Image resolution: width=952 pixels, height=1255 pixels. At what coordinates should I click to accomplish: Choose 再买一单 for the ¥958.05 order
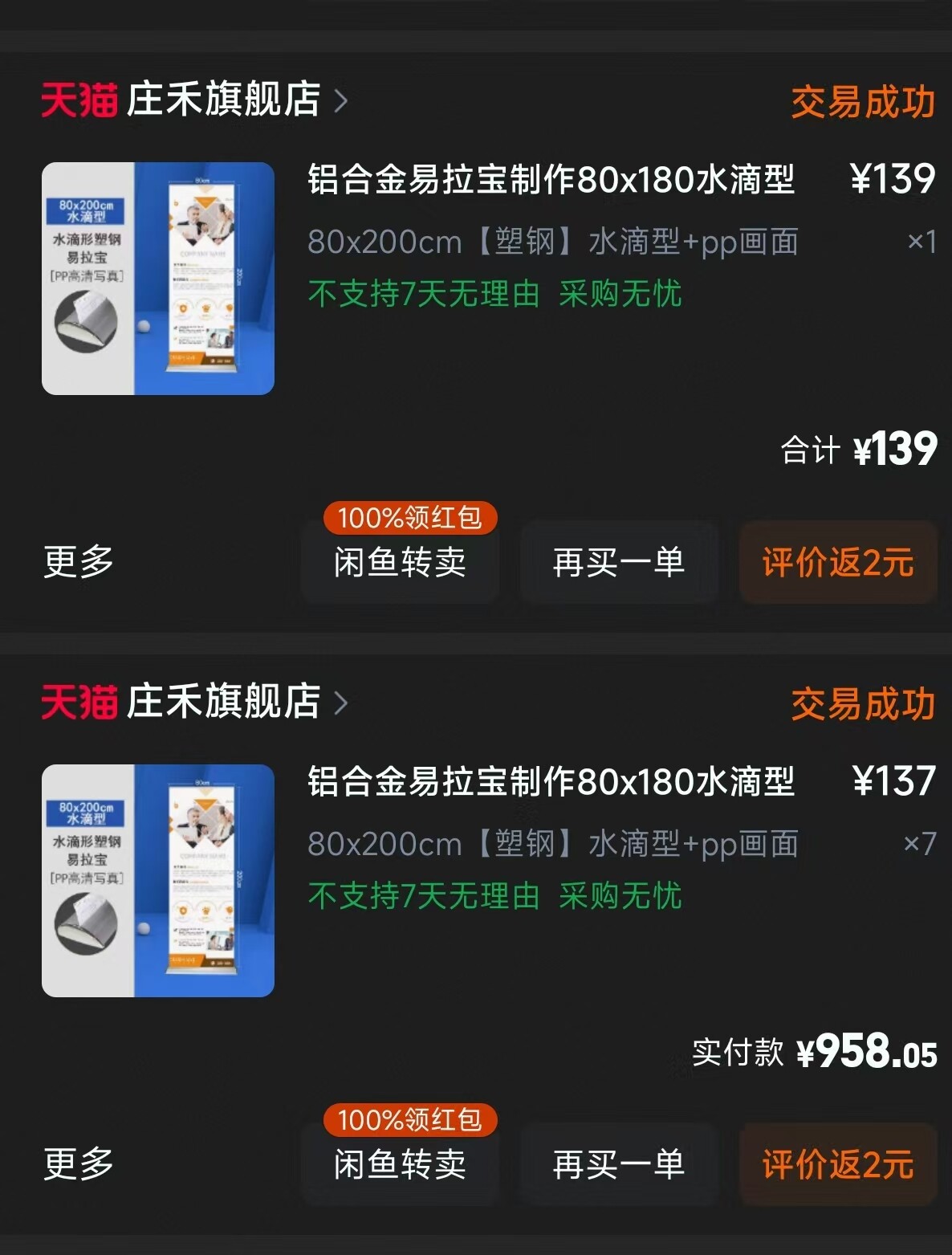pos(619,1164)
